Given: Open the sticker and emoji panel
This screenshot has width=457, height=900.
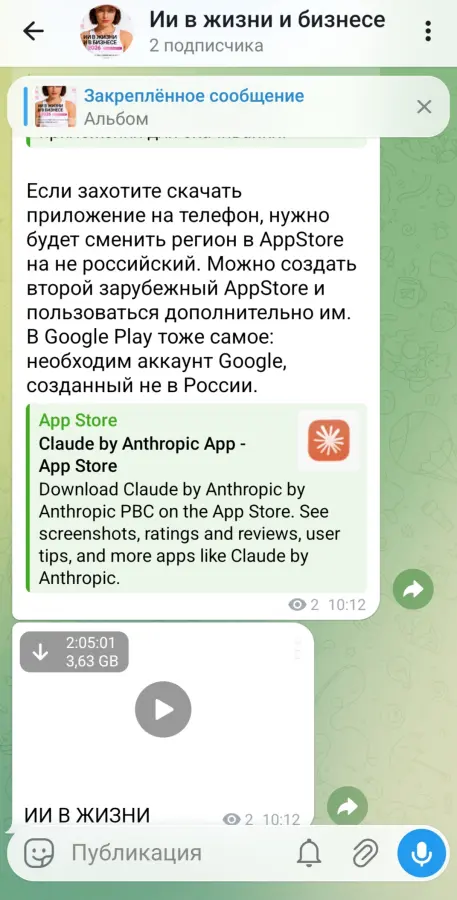Looking at the screenshot, I should click(39, 852).
